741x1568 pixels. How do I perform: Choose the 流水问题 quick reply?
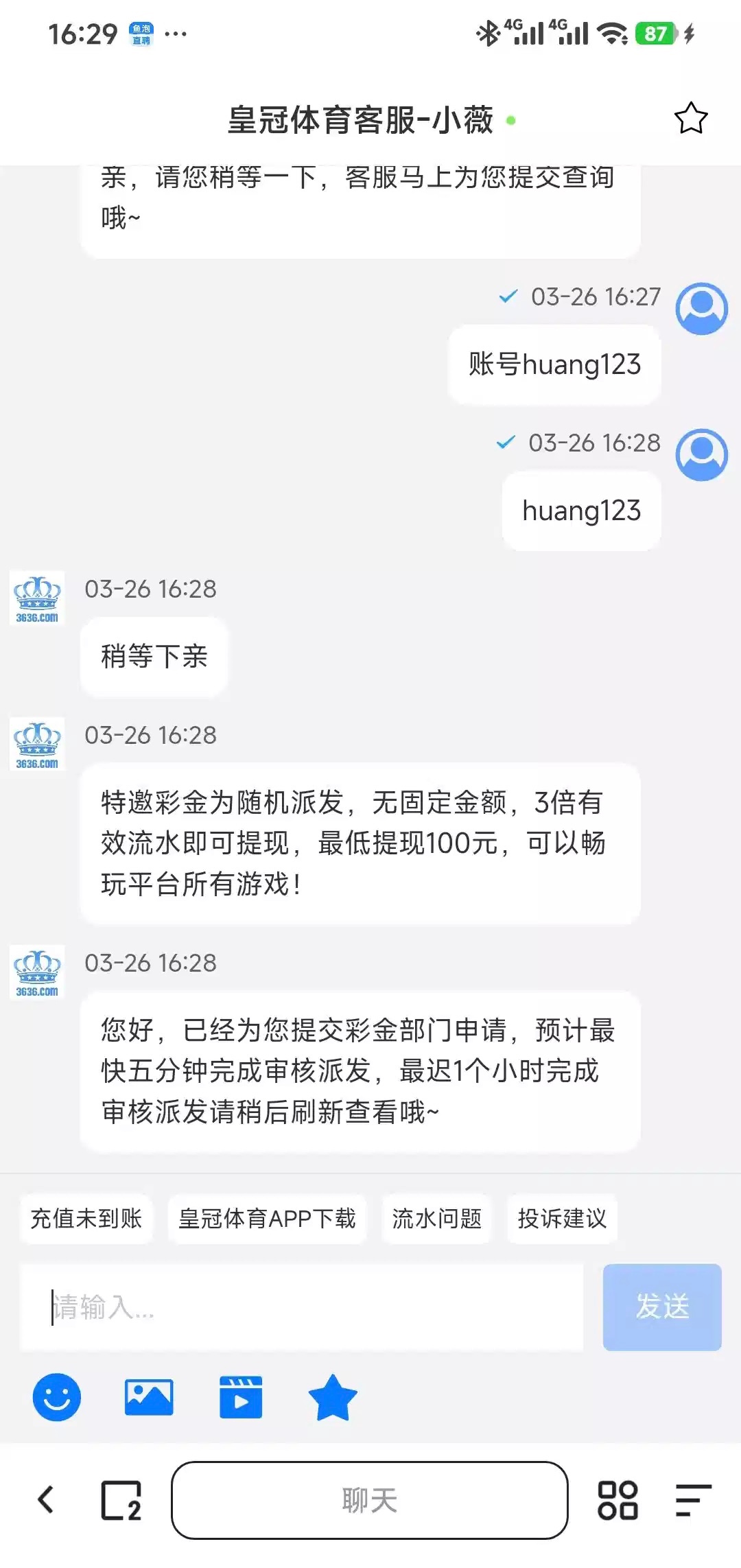[436, 1219]
